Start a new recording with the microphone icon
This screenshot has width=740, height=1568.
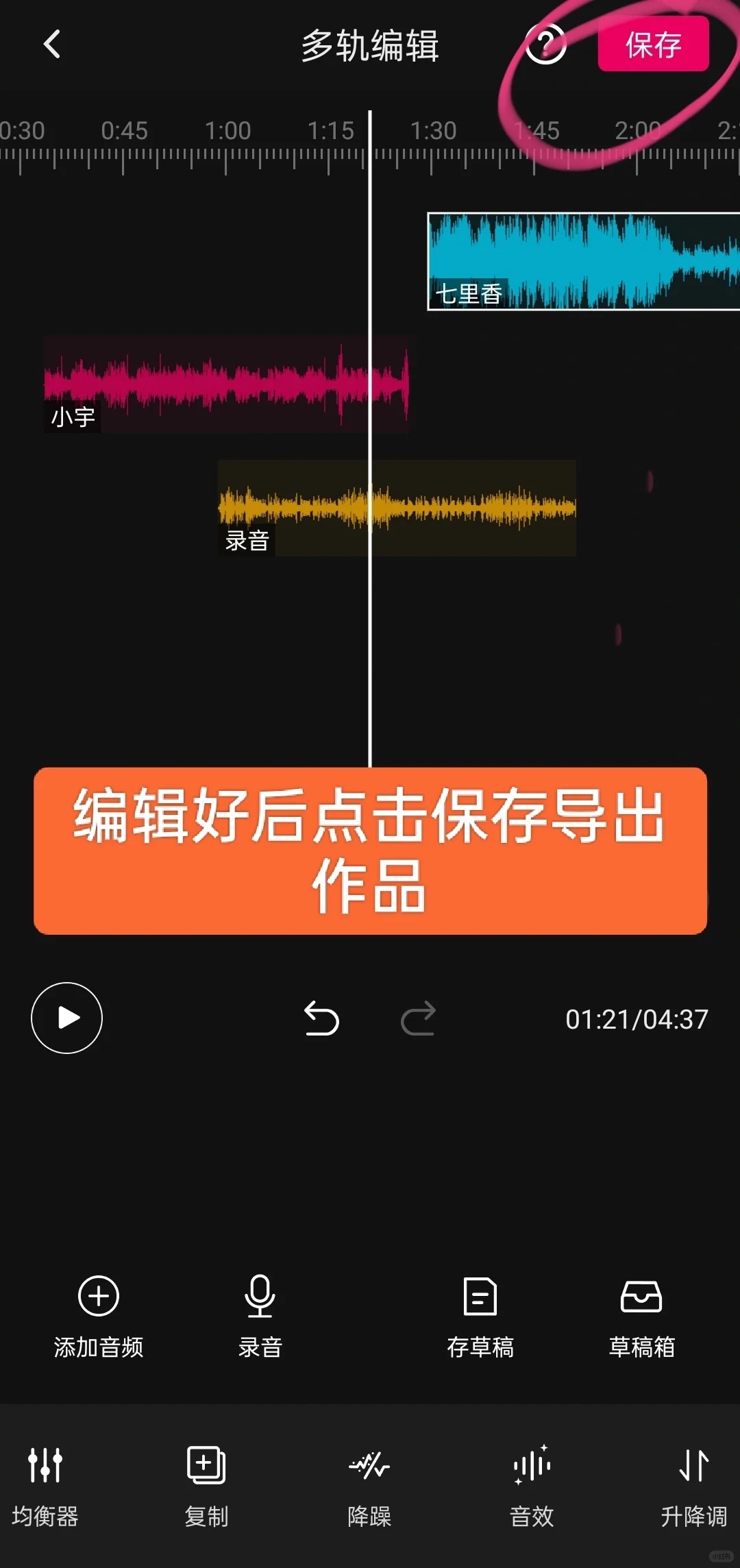260,1316
